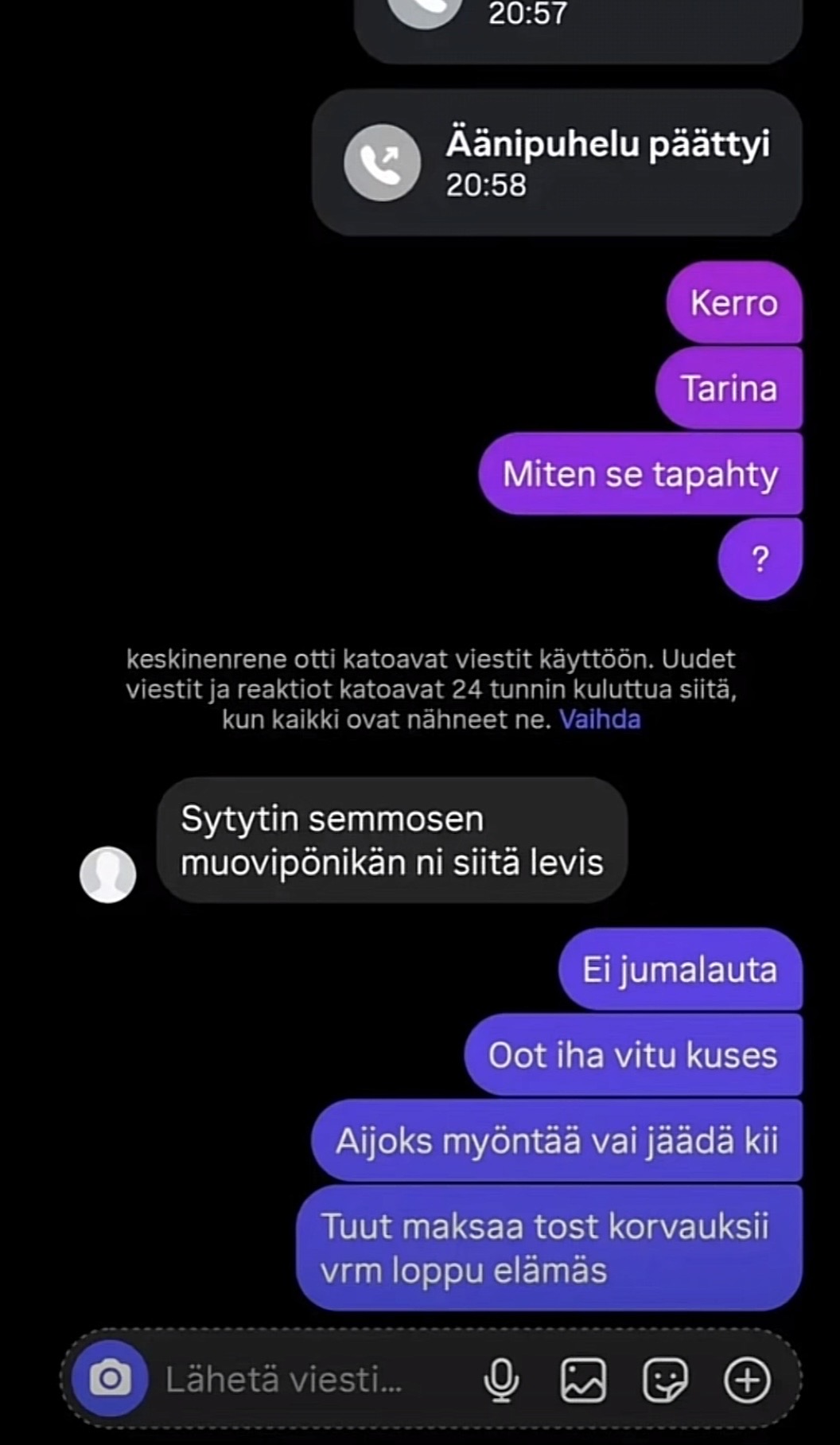Screen dimensions: 840x1445
Task: Open the camera from message bar
Action: (110, 1378)
